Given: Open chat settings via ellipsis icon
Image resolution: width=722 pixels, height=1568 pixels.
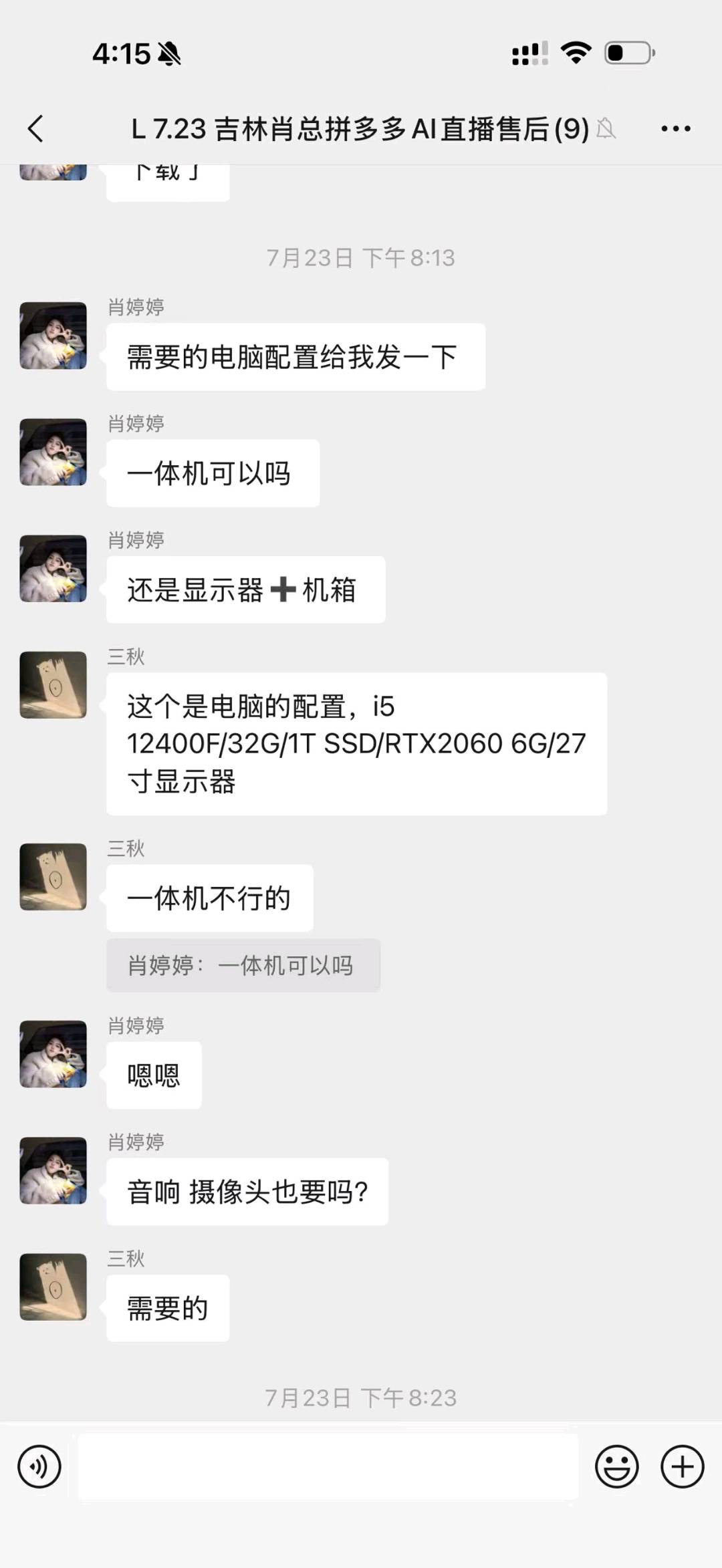Looking at the screenshot, I should point(675,128).
